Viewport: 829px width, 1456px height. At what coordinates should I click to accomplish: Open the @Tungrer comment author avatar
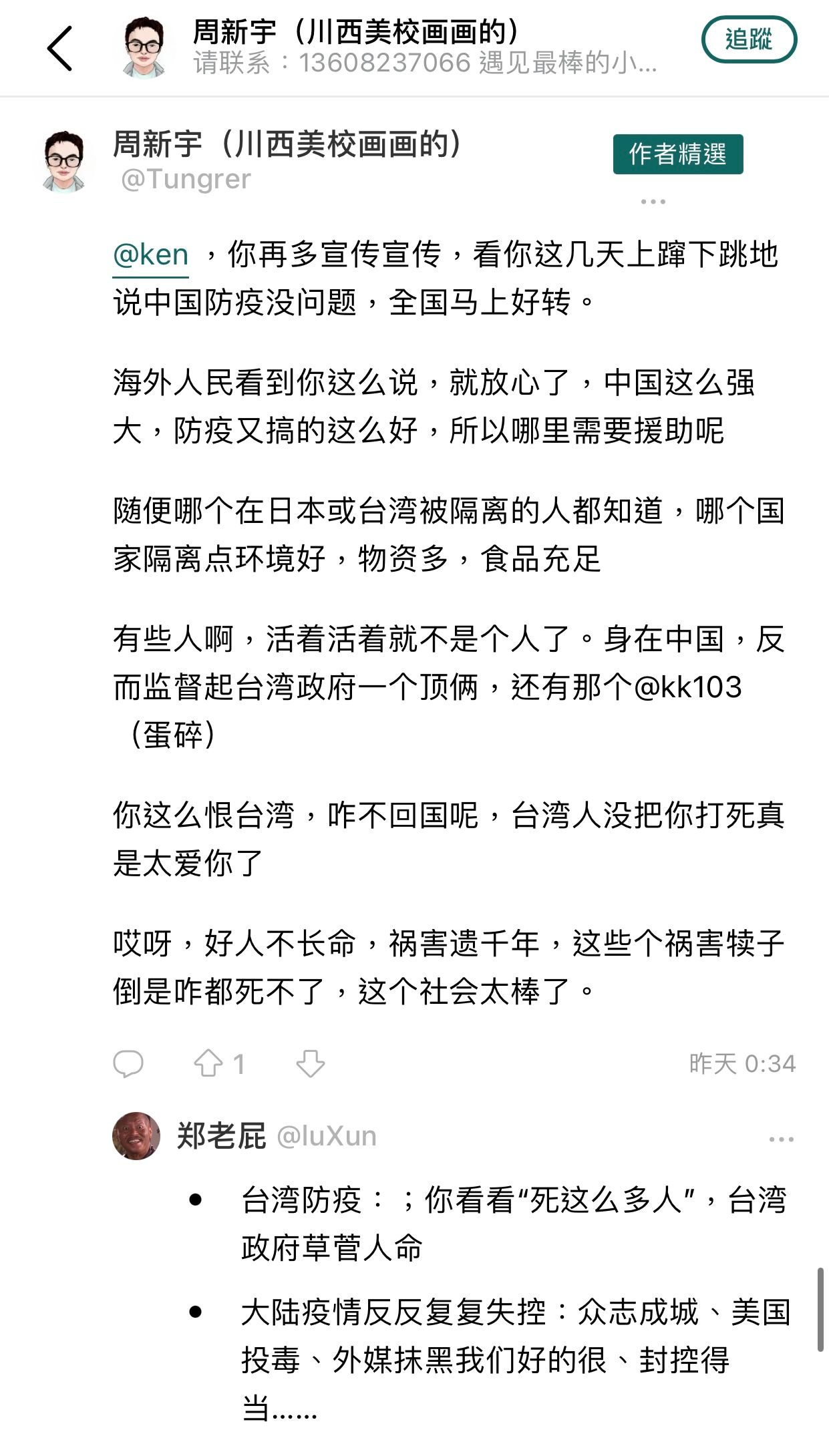tap(63, 161)
